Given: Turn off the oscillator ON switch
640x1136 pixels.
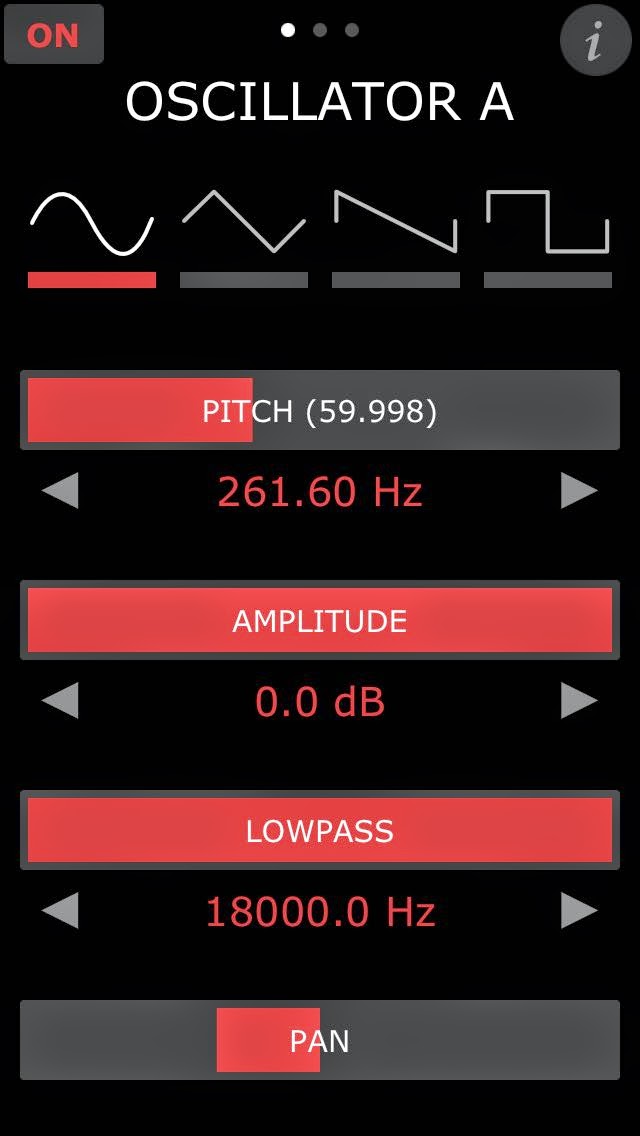Looking at the screenshot, I should (x=53, y=35).
